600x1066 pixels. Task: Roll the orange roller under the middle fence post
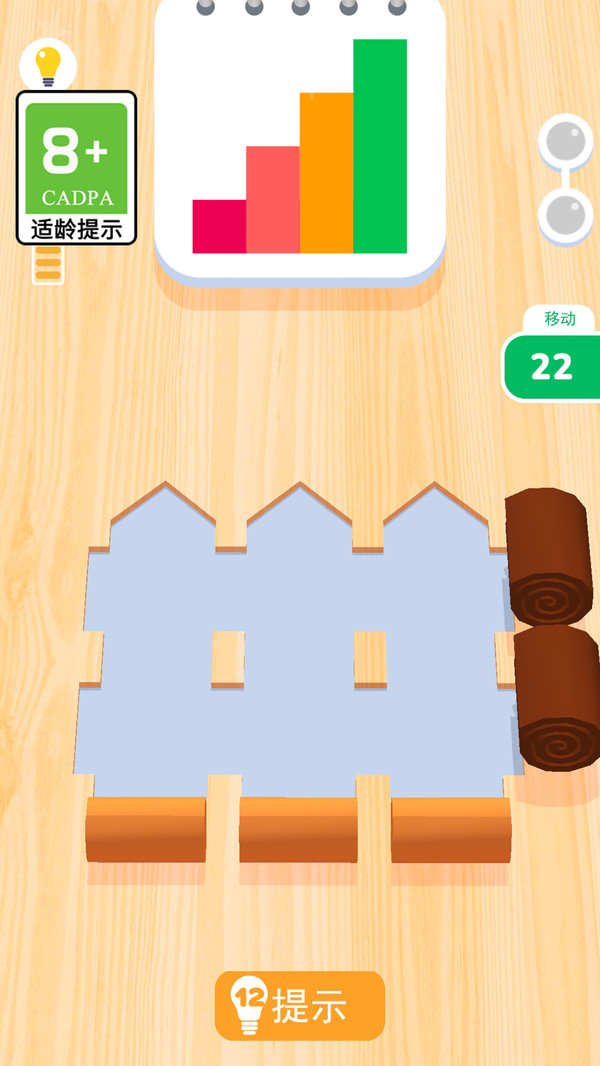[x=298, y=829]
